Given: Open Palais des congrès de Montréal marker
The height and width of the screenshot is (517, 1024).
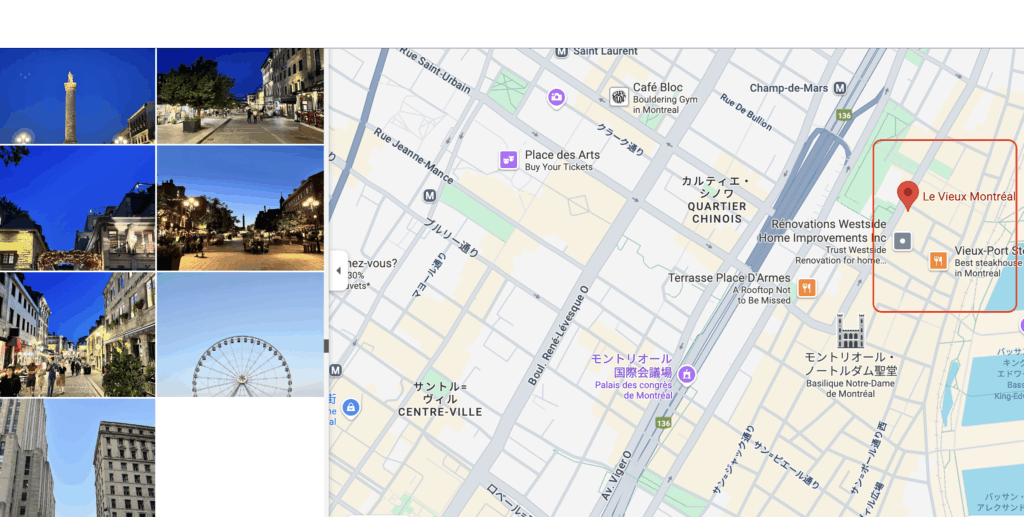Looking at the screenshot, I should pos(686,374).
